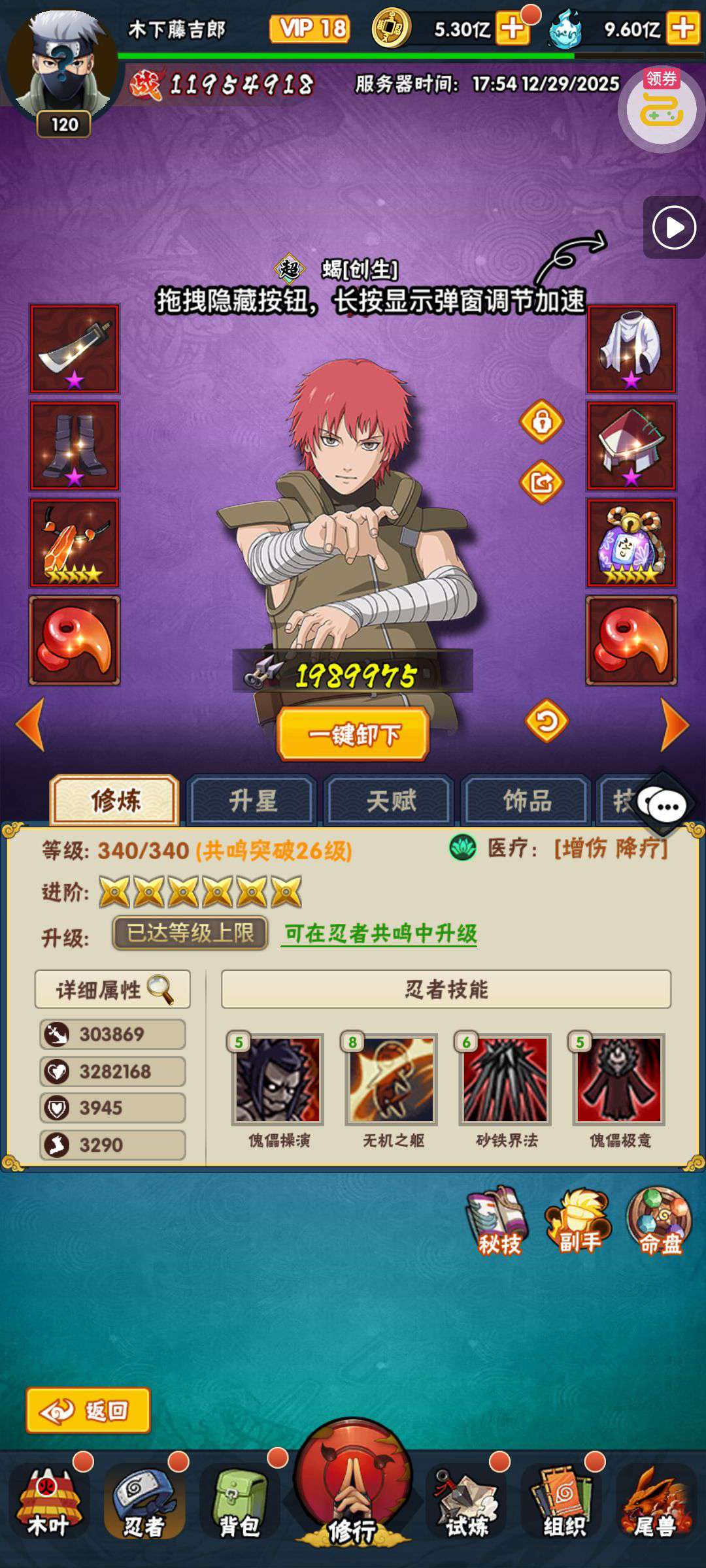Show the next ninja with right arrow
Viewport: 706px width, 1568px height.
[675, 724]
